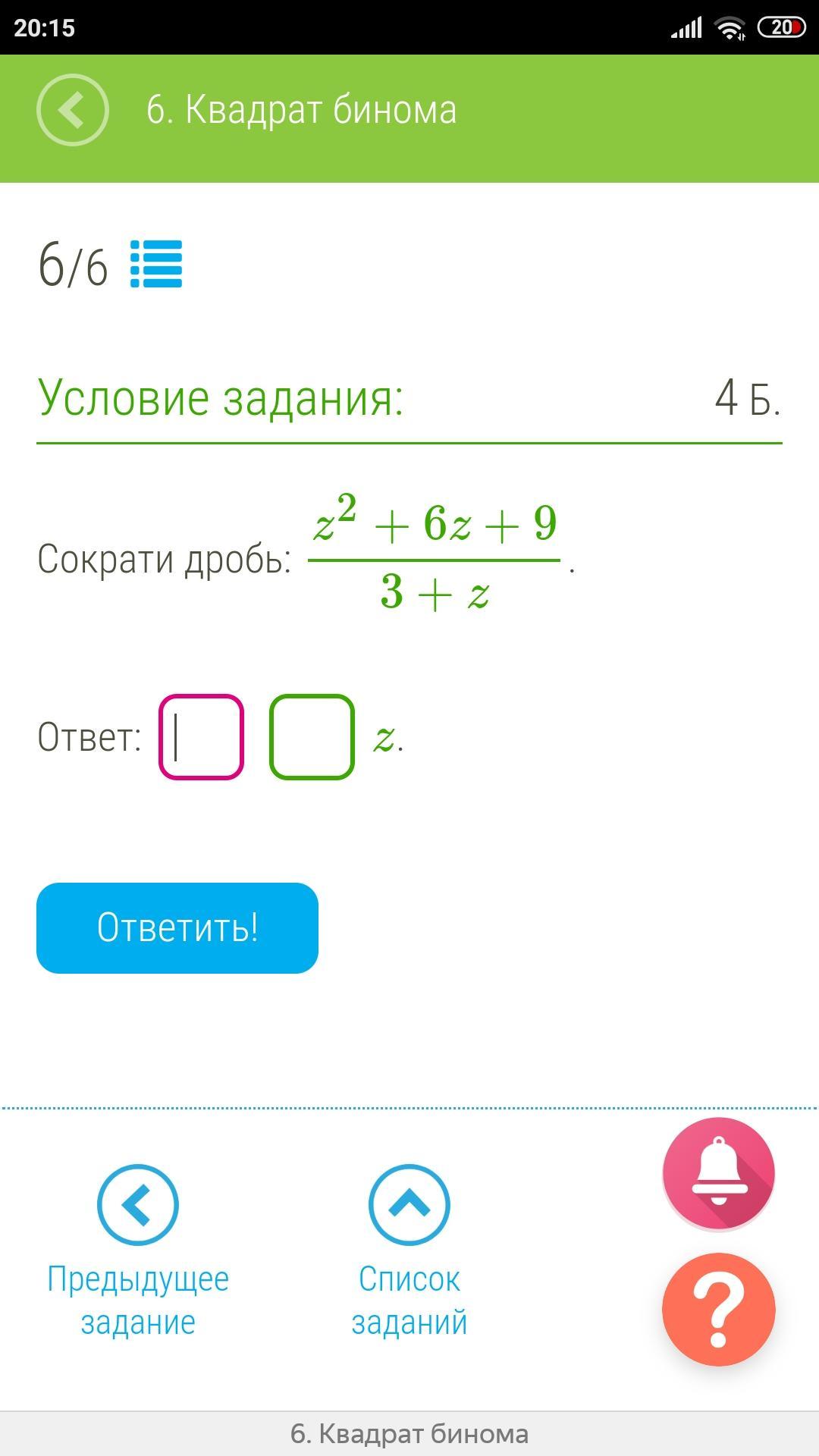Viewport: 819px width, 1456px height.
Task: Go back using the header arrow
Action: [73, 110]
